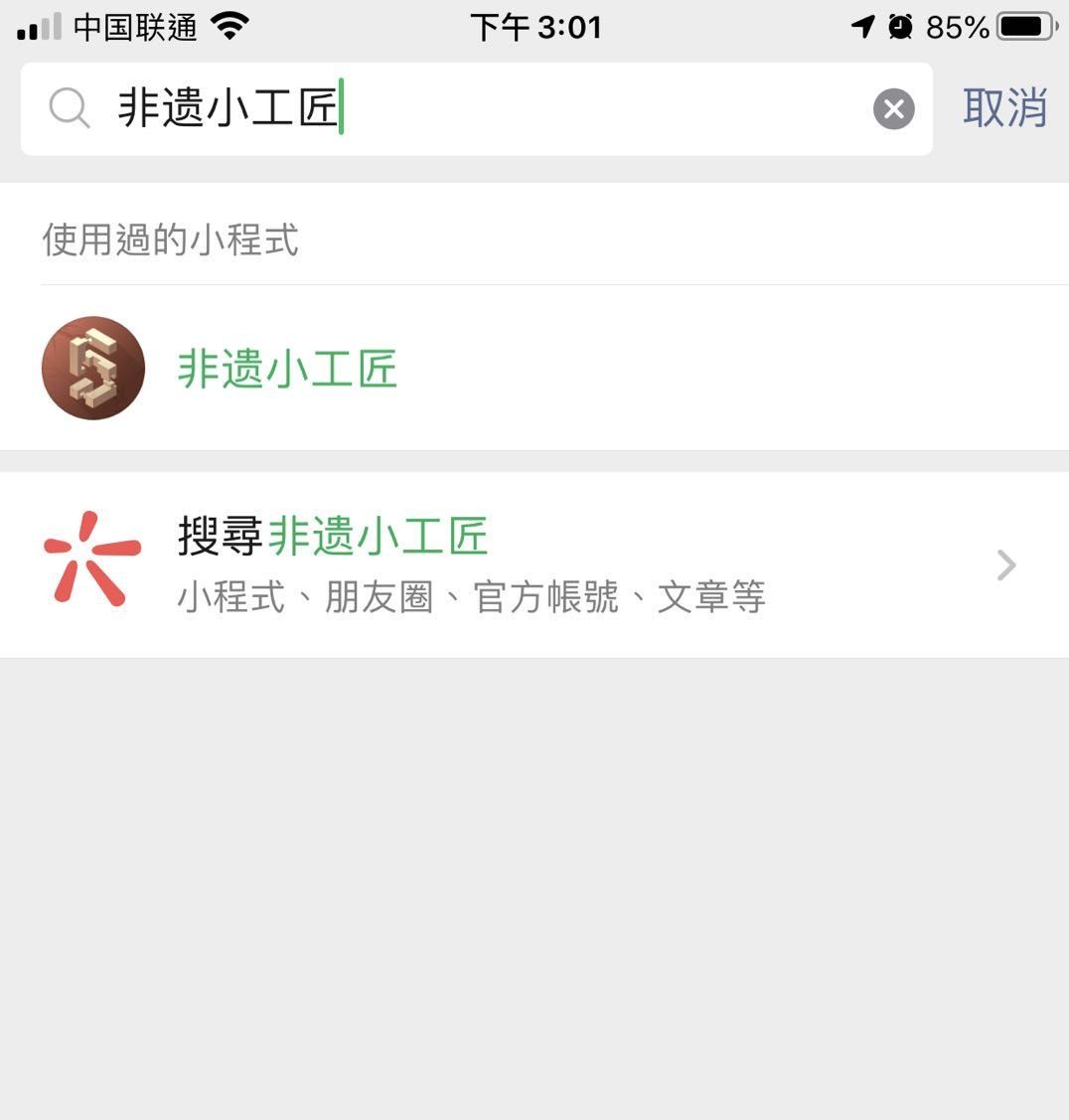The width and height of the screenshot is (1069, 1120).
Task: Tap 取消 to cancel the search
Action: click(x=1005, y=107)
